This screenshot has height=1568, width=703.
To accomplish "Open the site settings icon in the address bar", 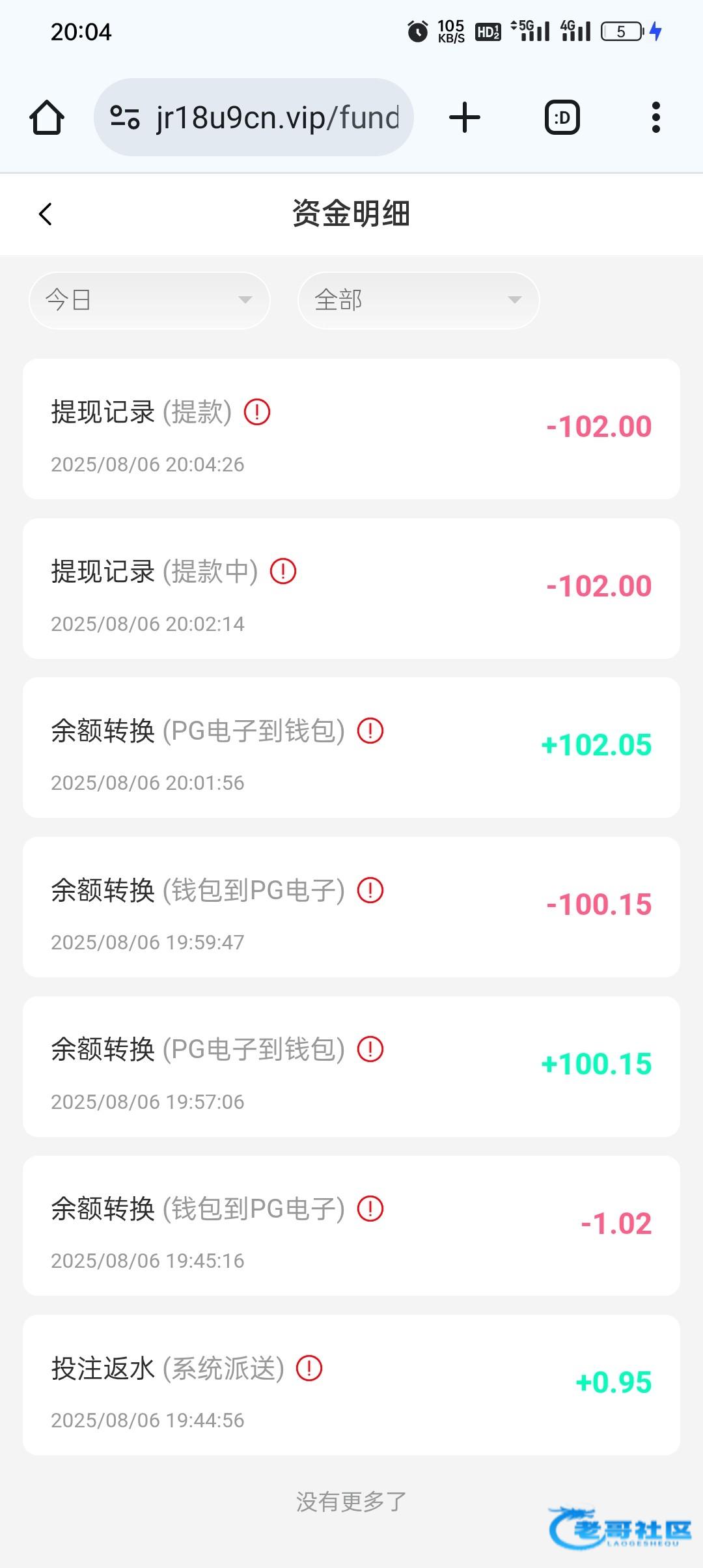I will click(125, 118).
